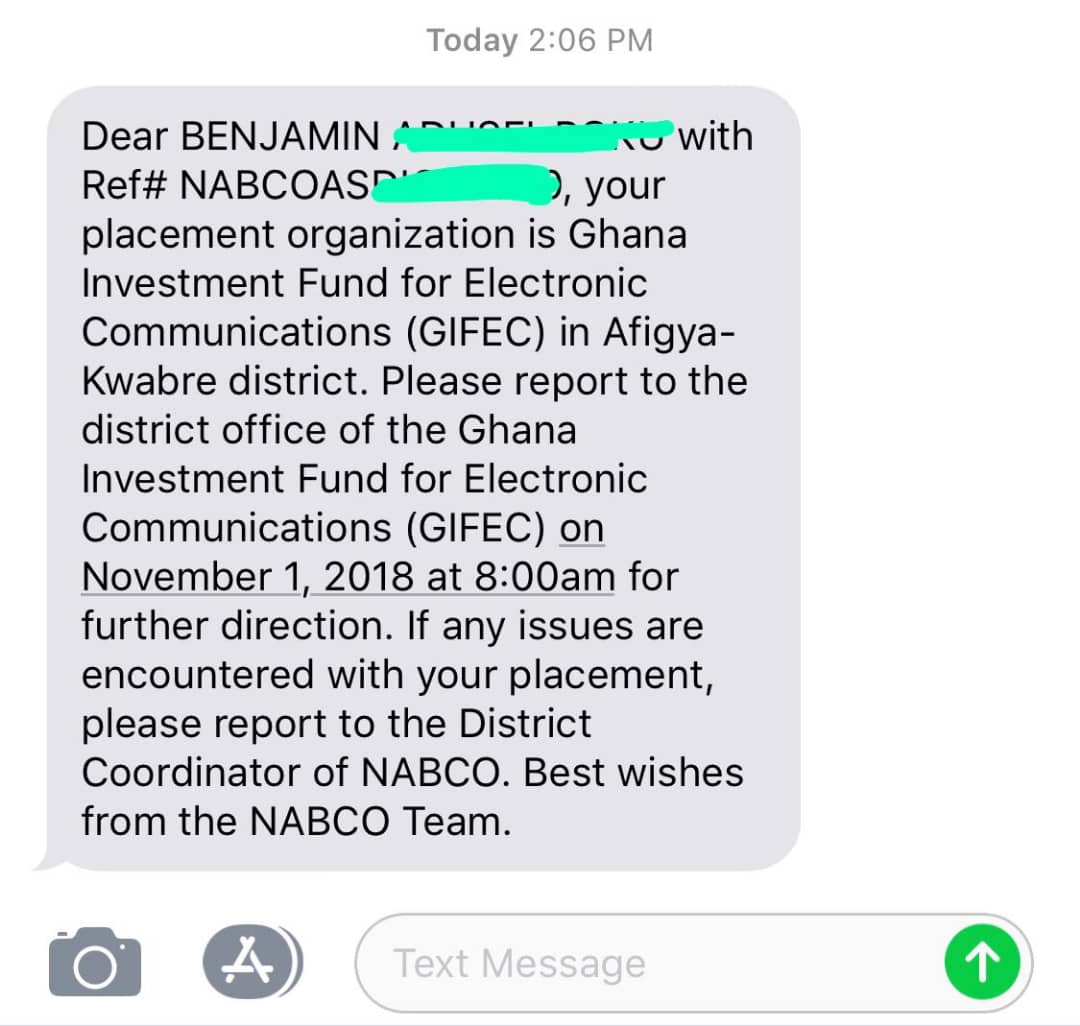Focus the Text Message field
Image resolution: width=1080 pixels, height=1026 pixels.
click(640, 964)
